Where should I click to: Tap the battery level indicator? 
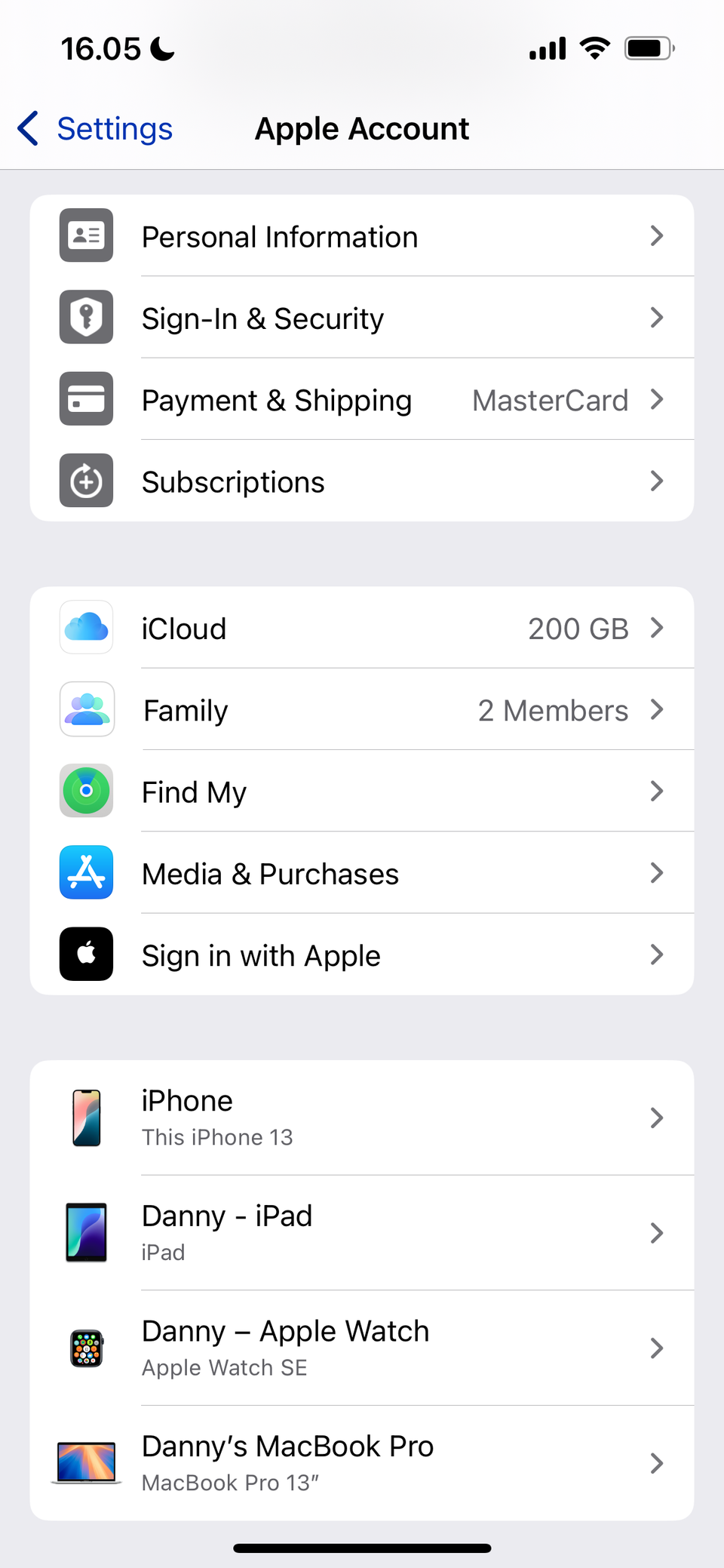[649, 47]
